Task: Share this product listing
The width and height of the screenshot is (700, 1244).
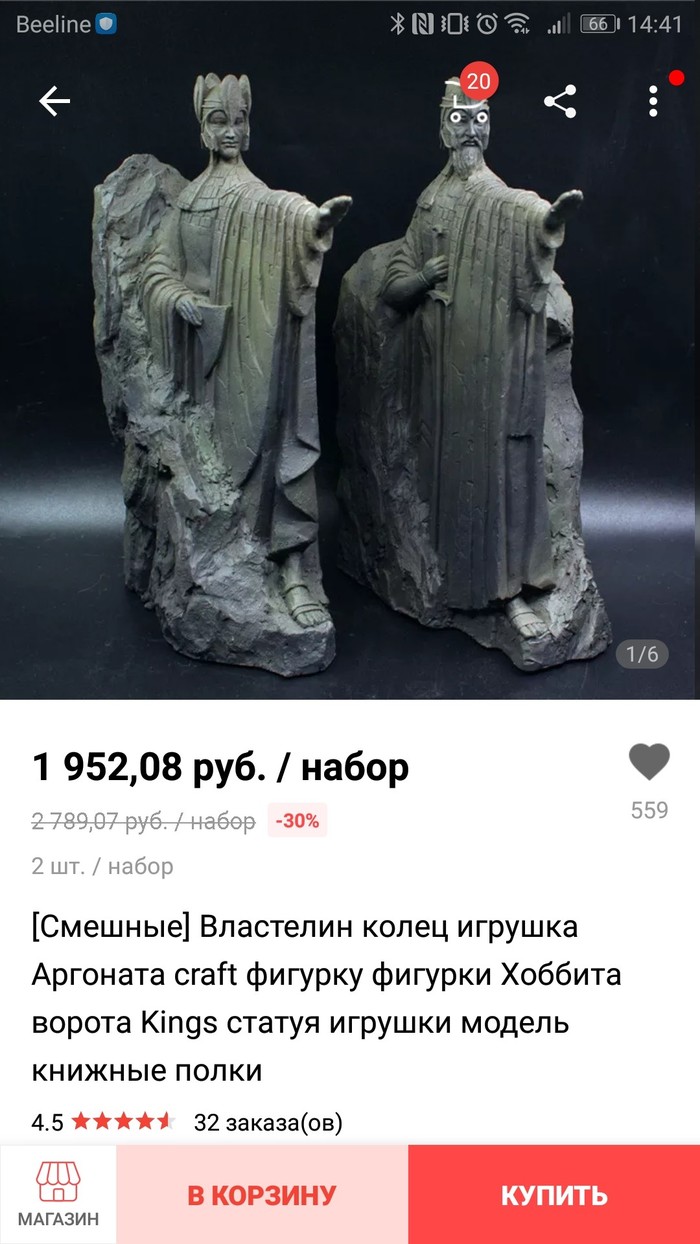Action: [560, 101]
